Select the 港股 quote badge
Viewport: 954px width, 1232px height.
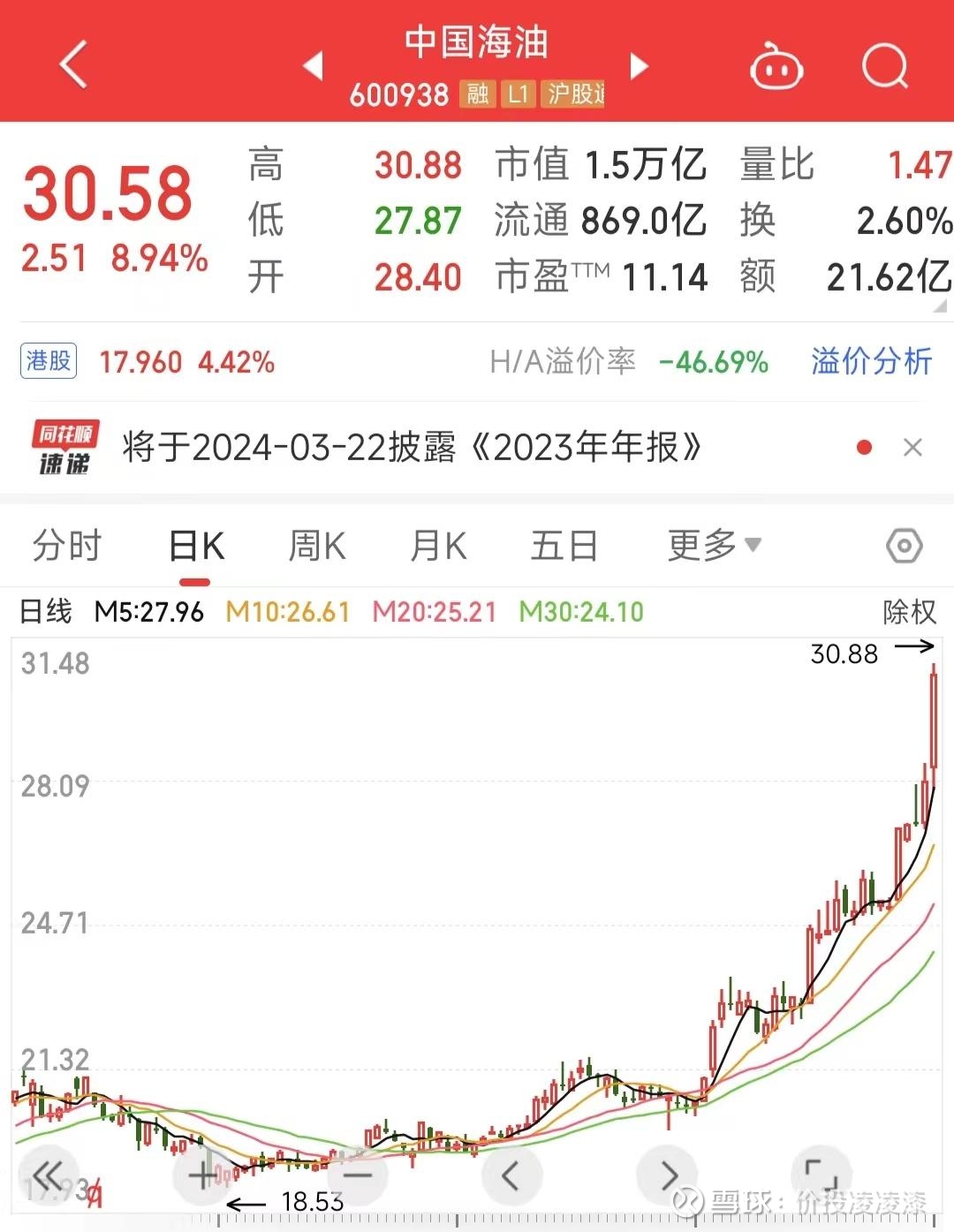[48, 362]
